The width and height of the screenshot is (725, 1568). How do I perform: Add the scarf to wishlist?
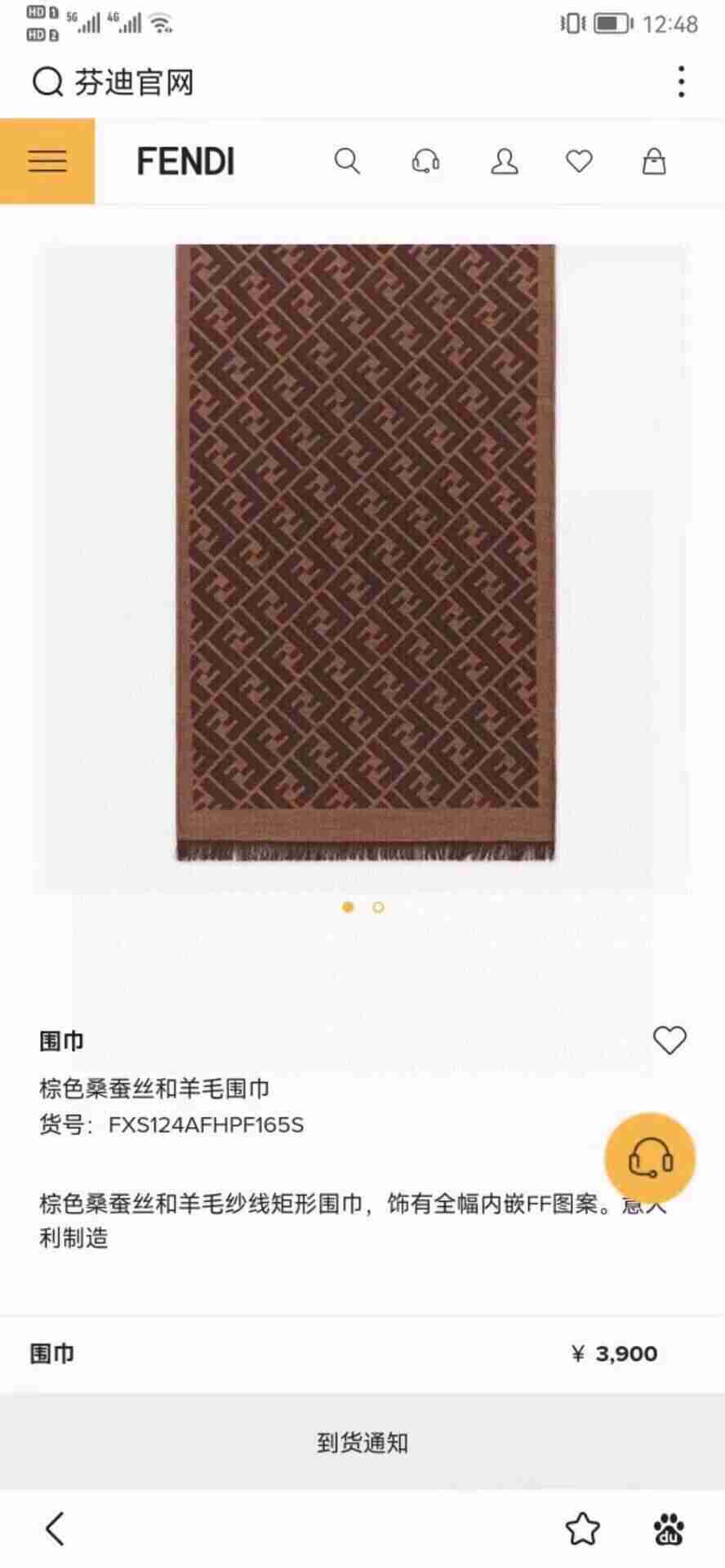click(669, 1040)
